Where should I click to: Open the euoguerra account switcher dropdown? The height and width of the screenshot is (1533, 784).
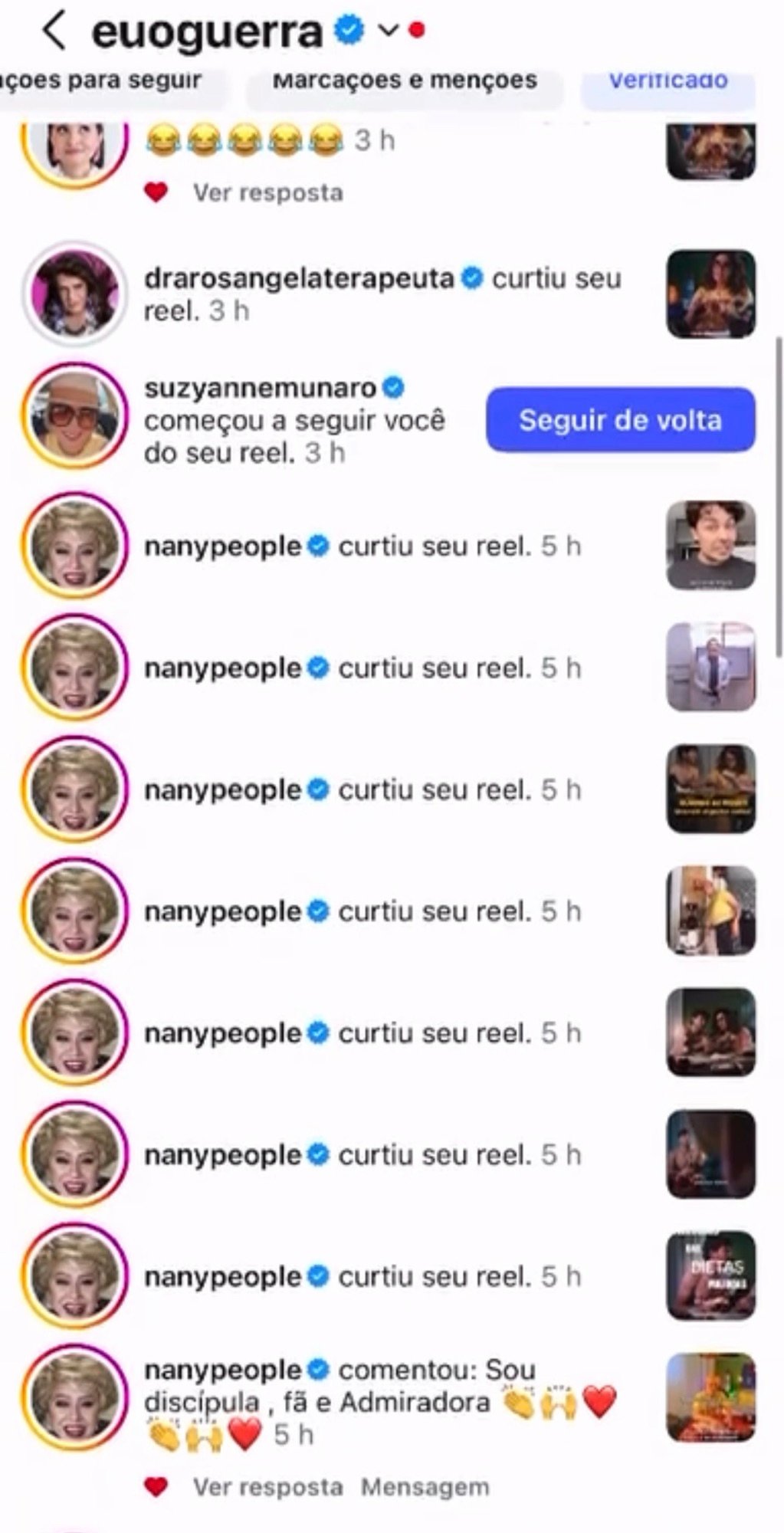click(x=389, y=31)
